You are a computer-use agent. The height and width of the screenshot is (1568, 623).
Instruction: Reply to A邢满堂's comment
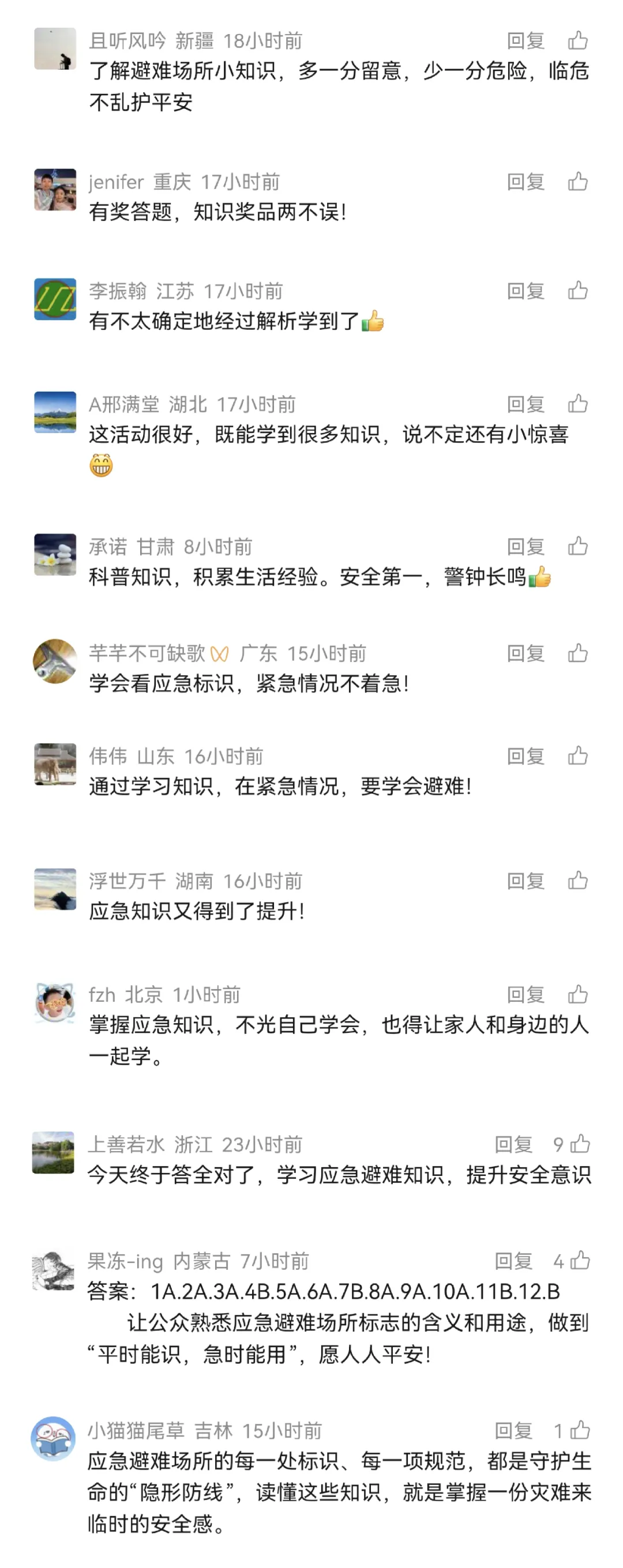coord(525,404)
